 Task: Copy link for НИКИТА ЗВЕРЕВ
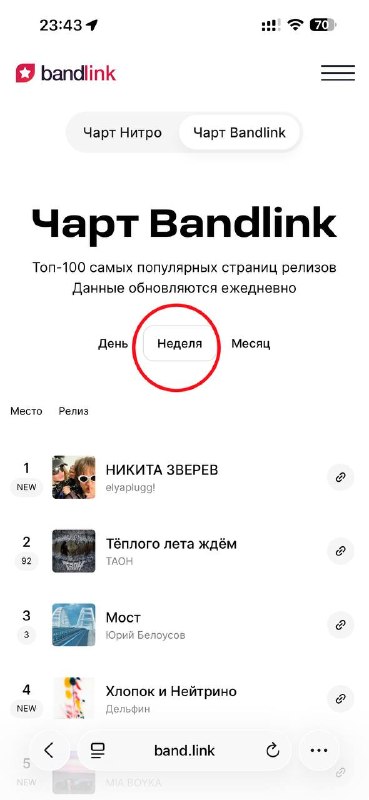340,478
